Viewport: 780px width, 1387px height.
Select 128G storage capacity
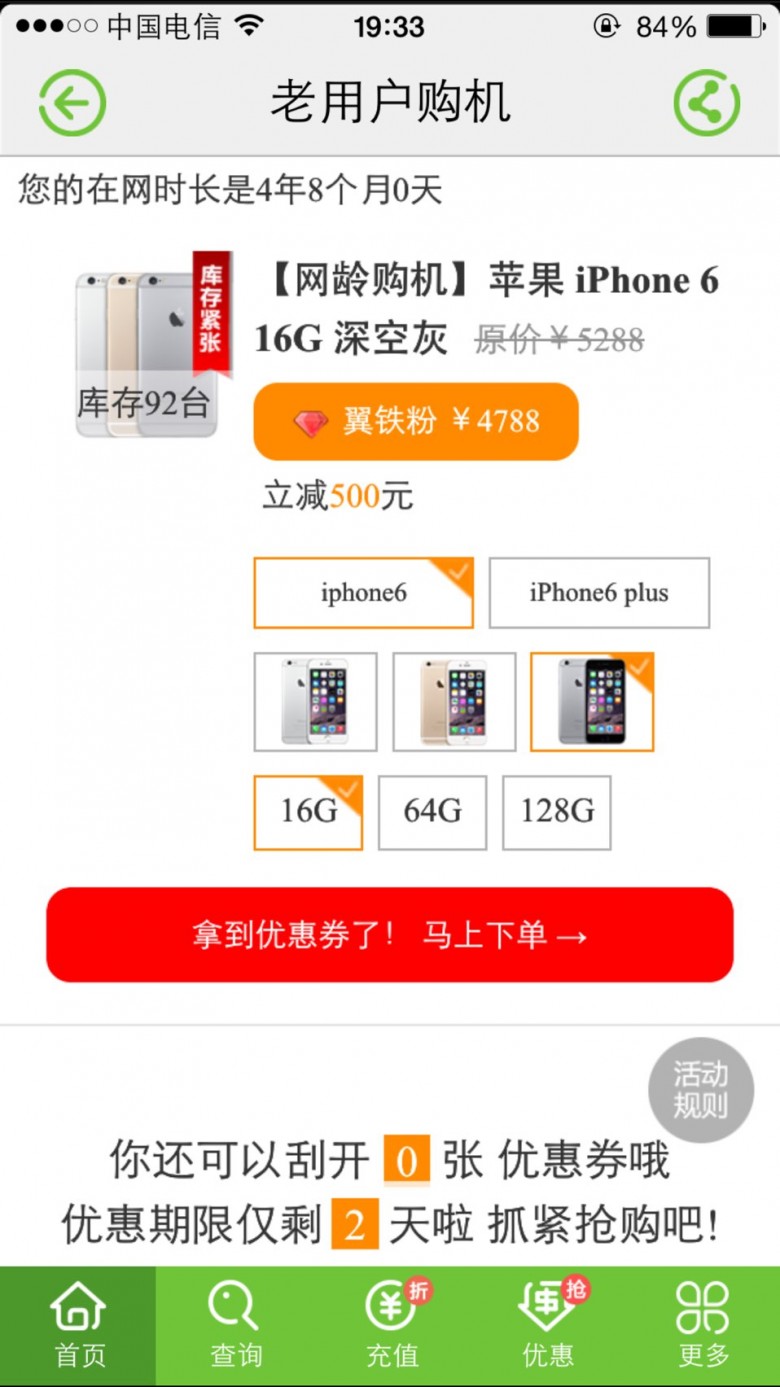coord(556,812)
